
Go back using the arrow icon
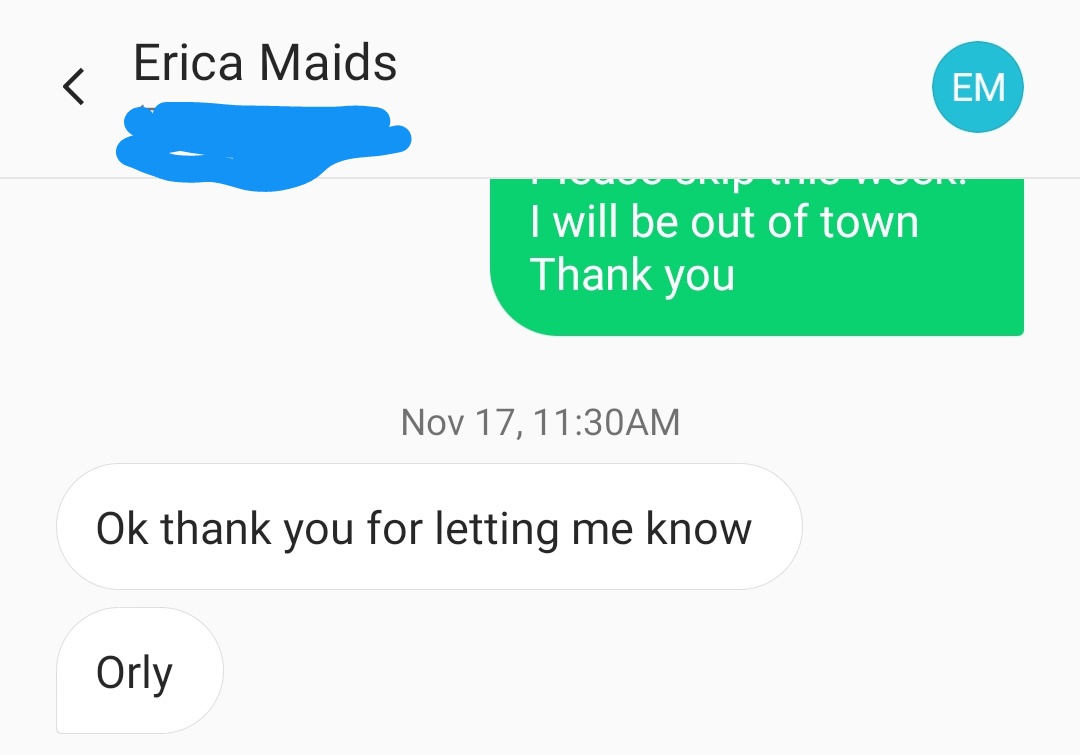point(73,87)
